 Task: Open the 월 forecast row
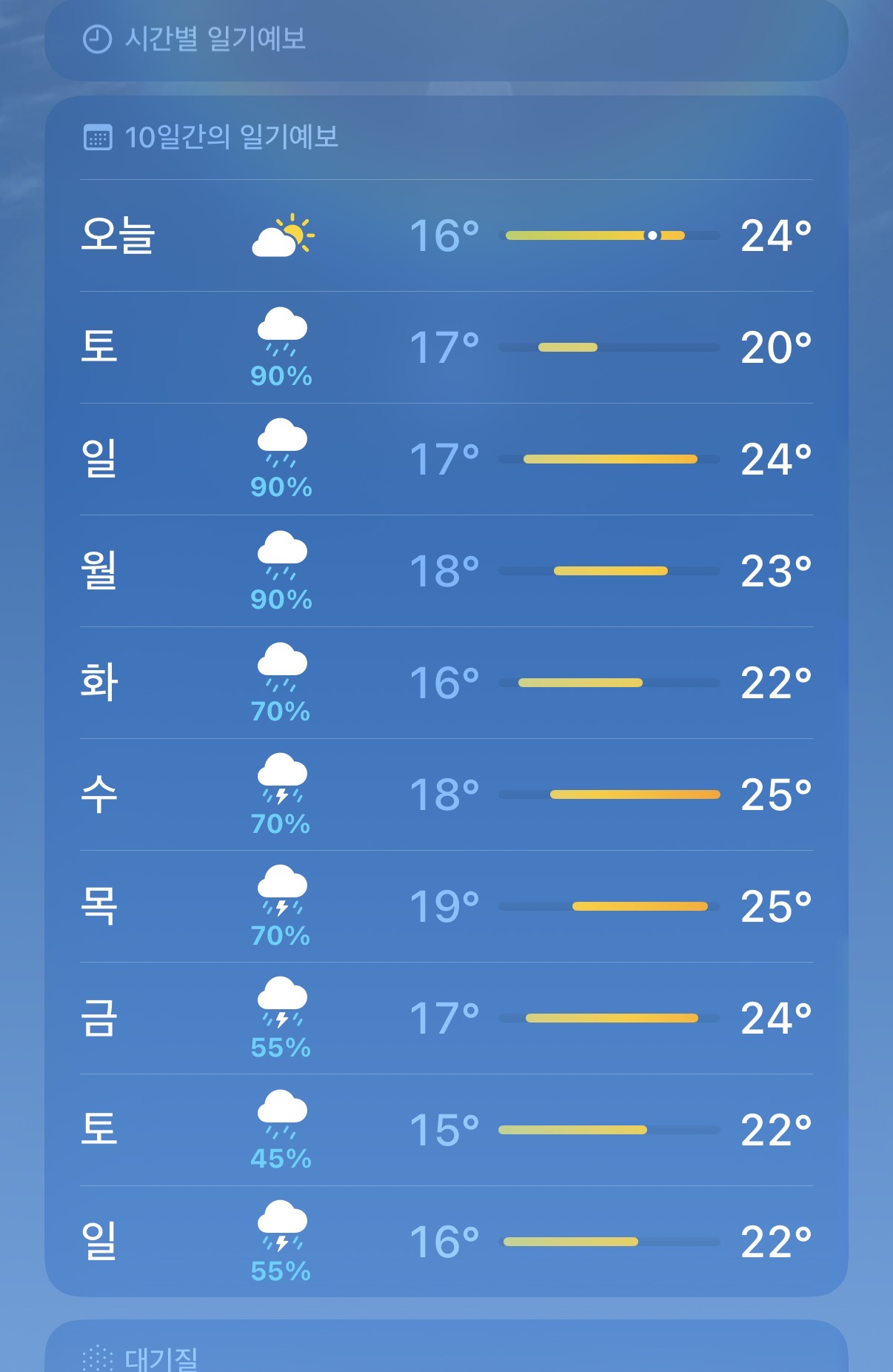446,571
